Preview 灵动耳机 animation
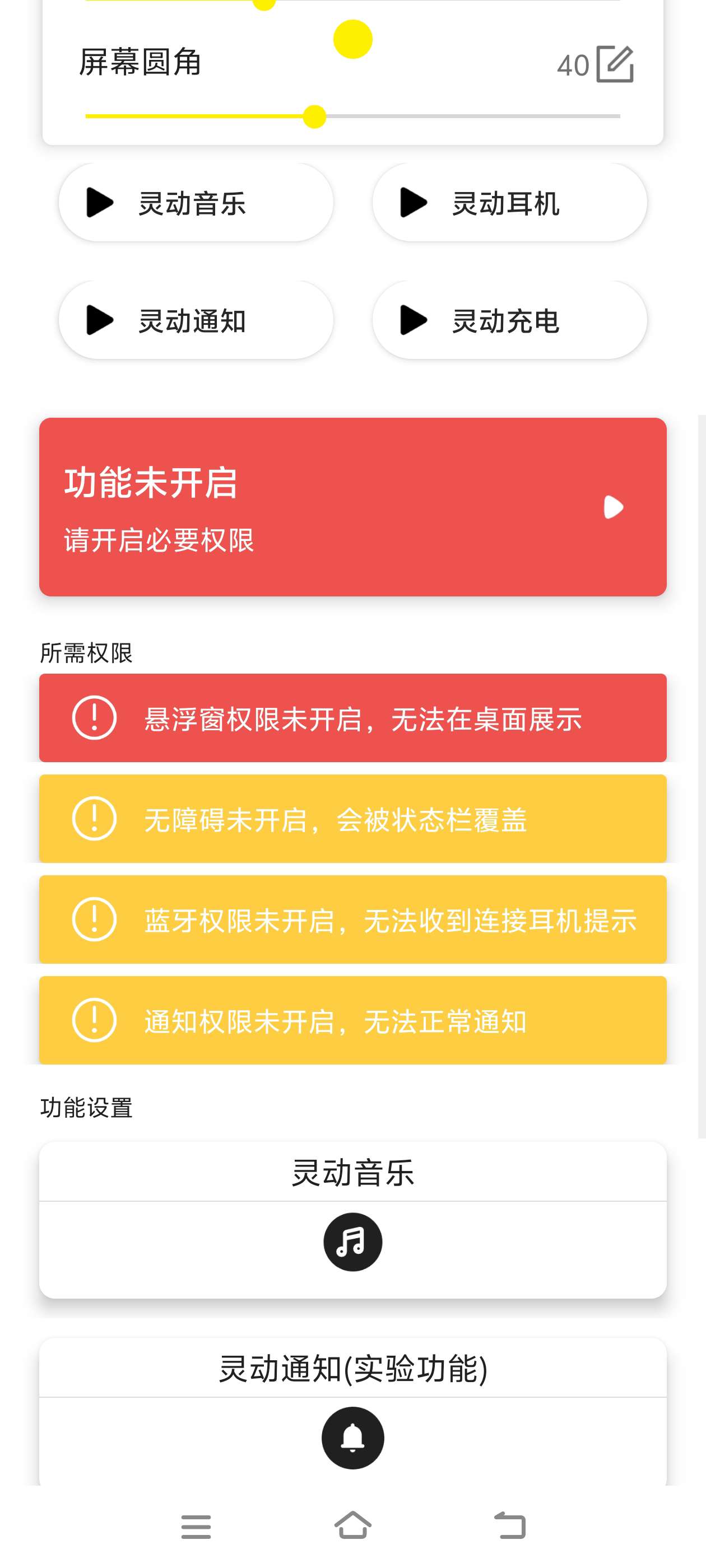This screenshot has width=706, height=1568. point(509,203)
